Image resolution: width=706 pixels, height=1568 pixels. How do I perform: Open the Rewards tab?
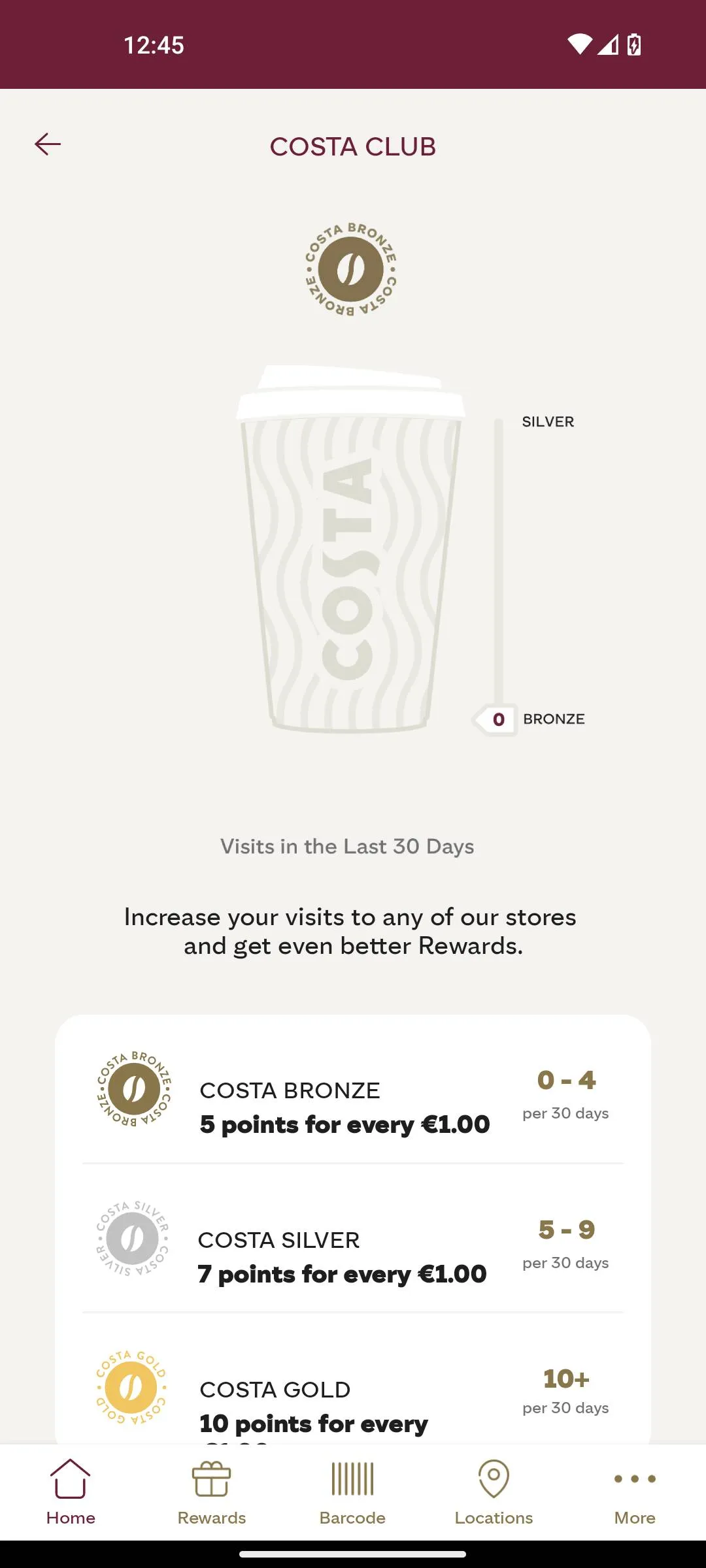[212, 1492]
